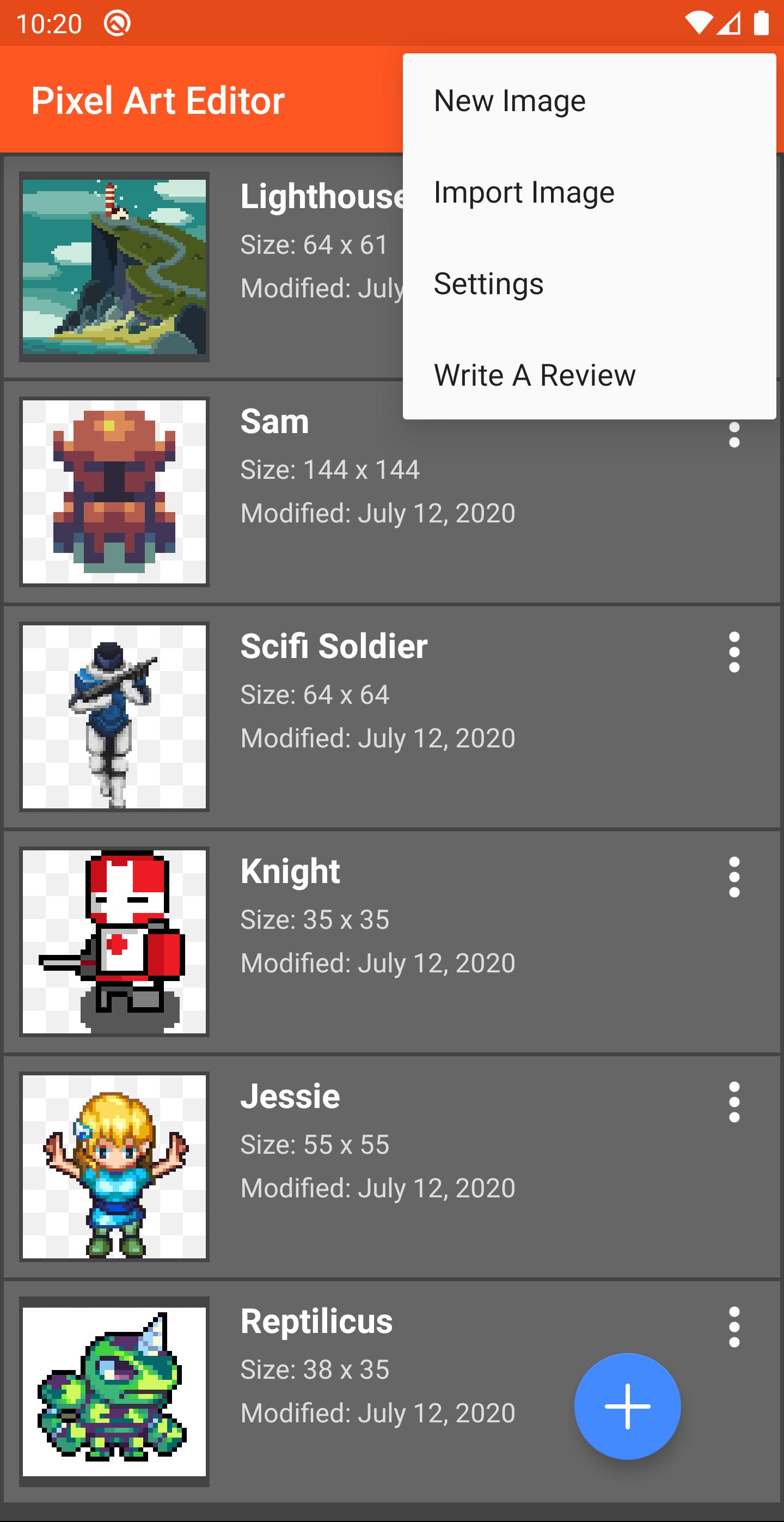
Task: Open the Knight artwork
Action: coord(392,942)
